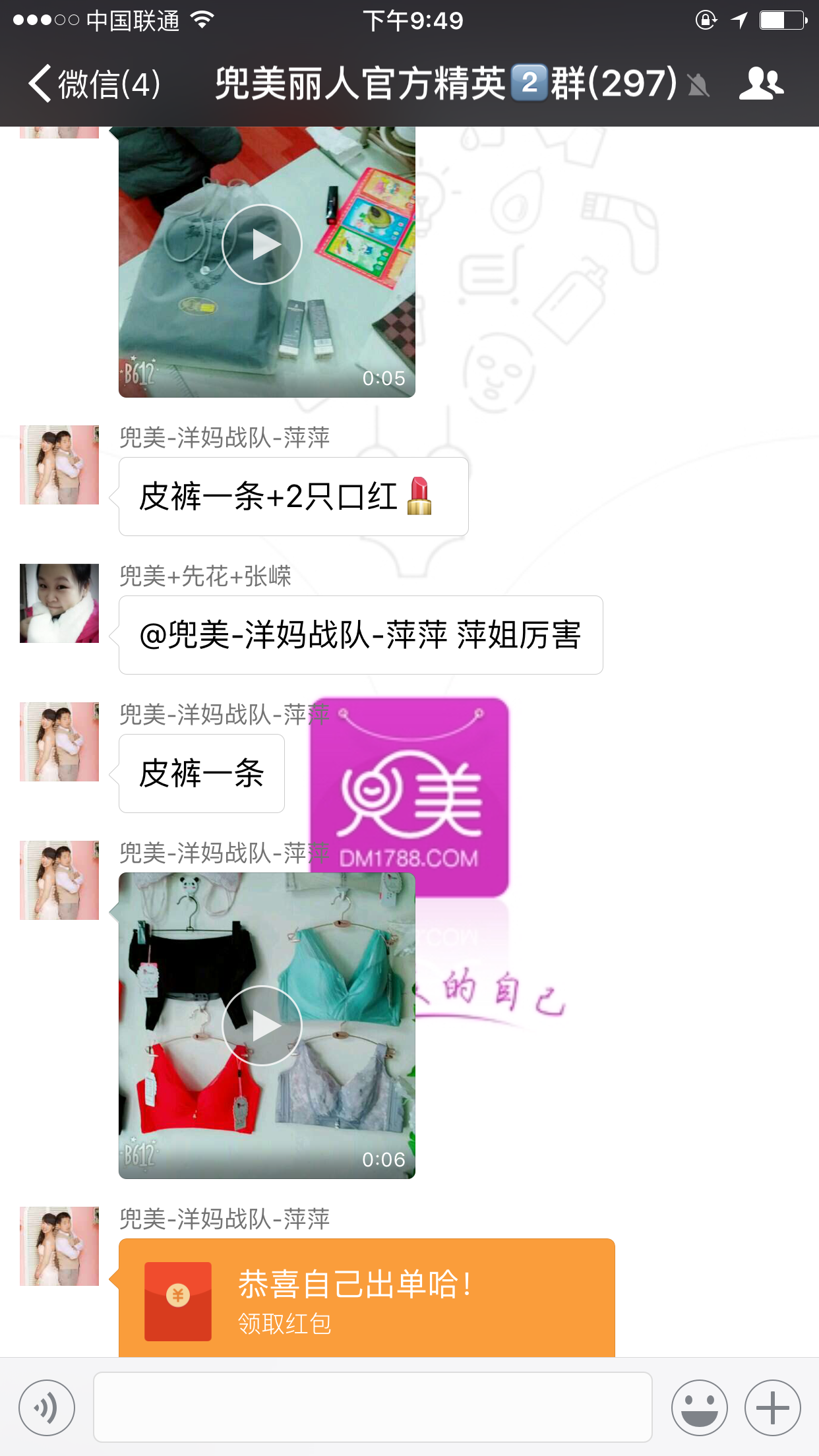Focus the message text input field
This screenshot has width=819, height=1456.
click(373, 1408)
